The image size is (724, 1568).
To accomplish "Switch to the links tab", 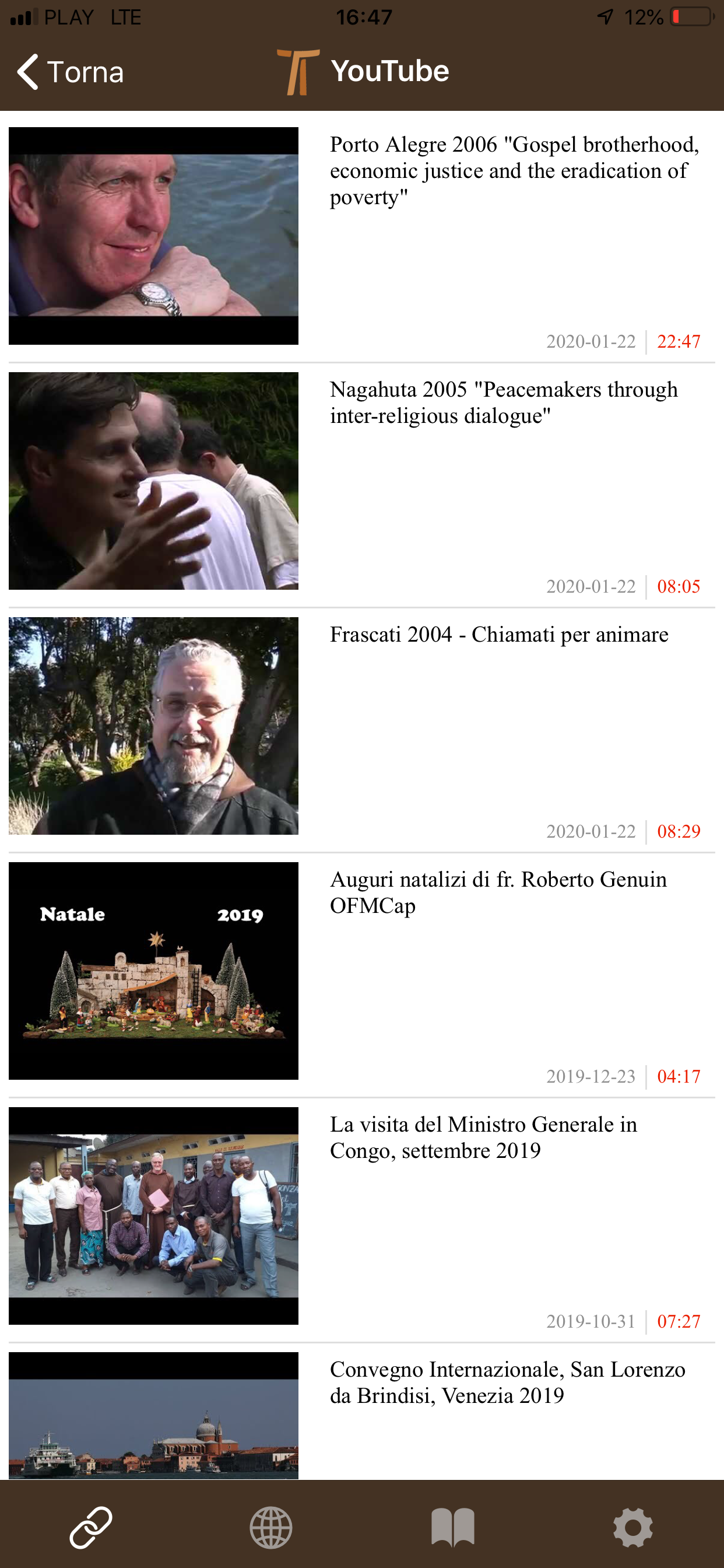I will coord(91,1527).
